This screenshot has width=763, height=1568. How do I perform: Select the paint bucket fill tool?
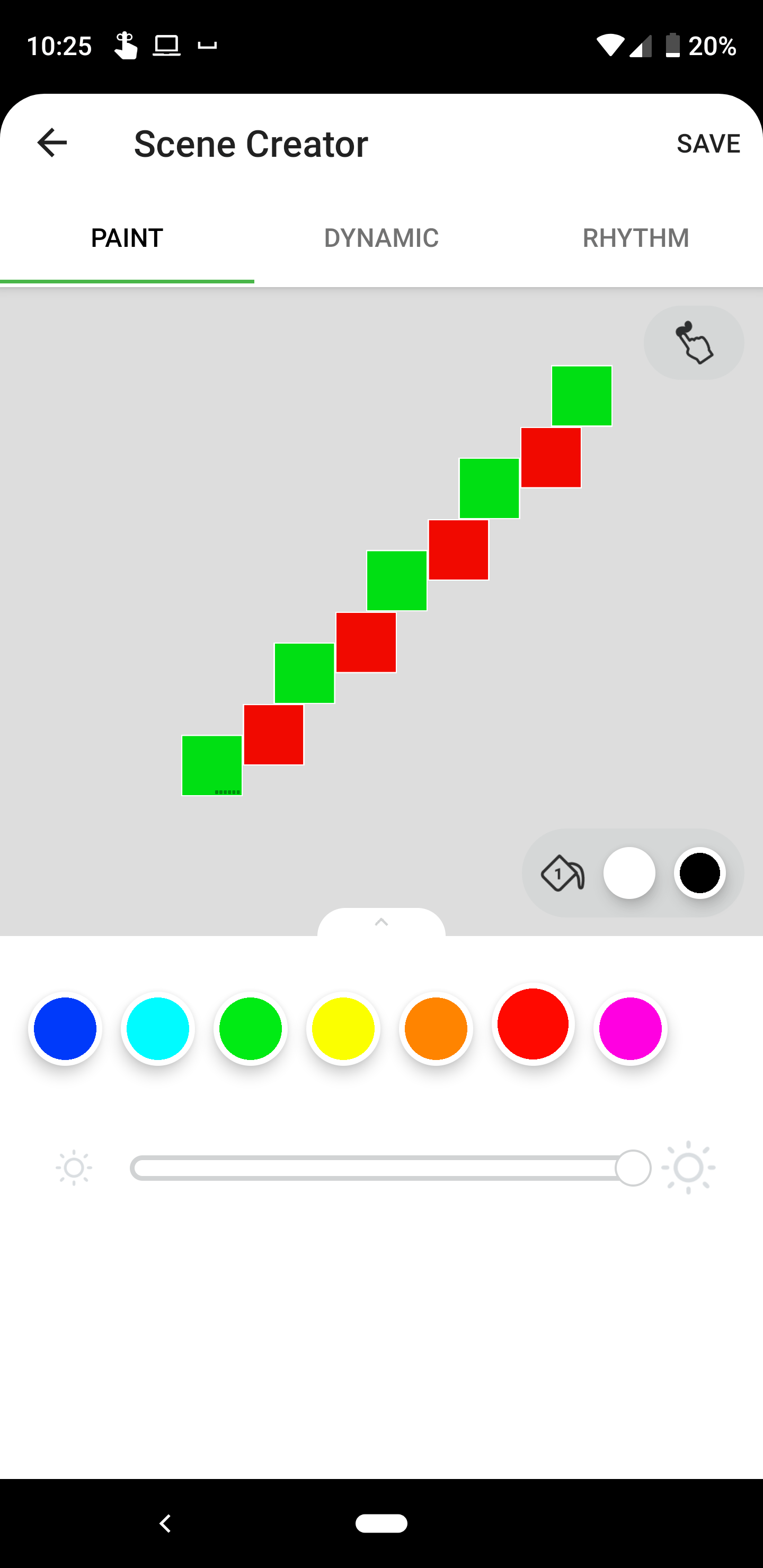coord(562,873)
